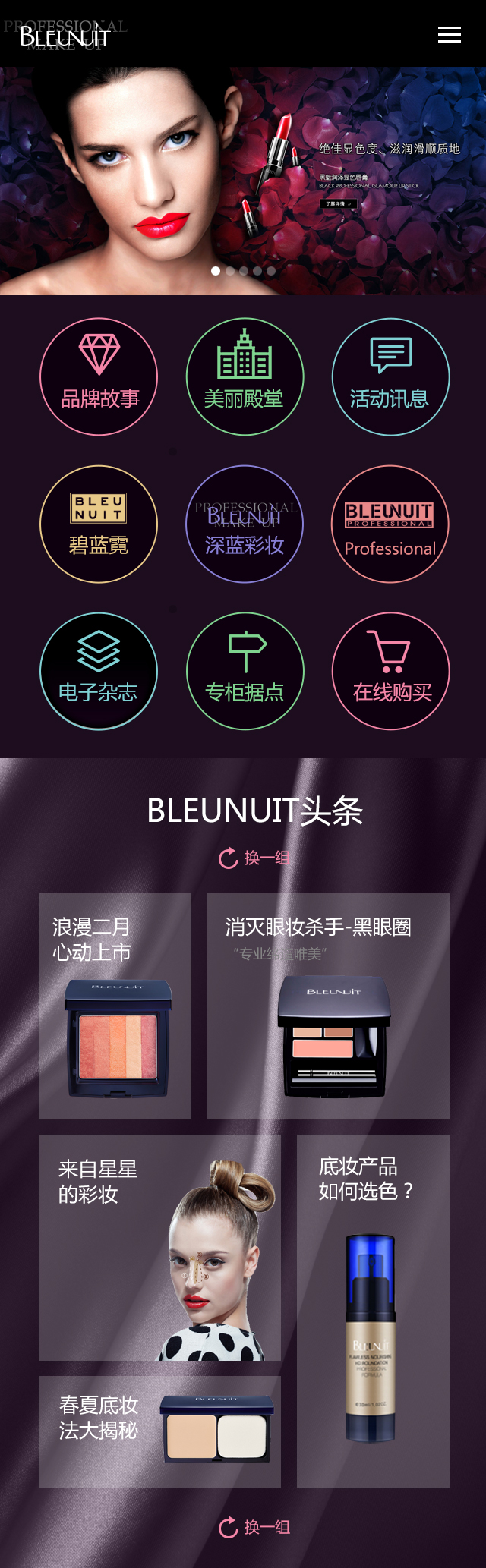Open 品牌故事 brand story

(99, 376)
